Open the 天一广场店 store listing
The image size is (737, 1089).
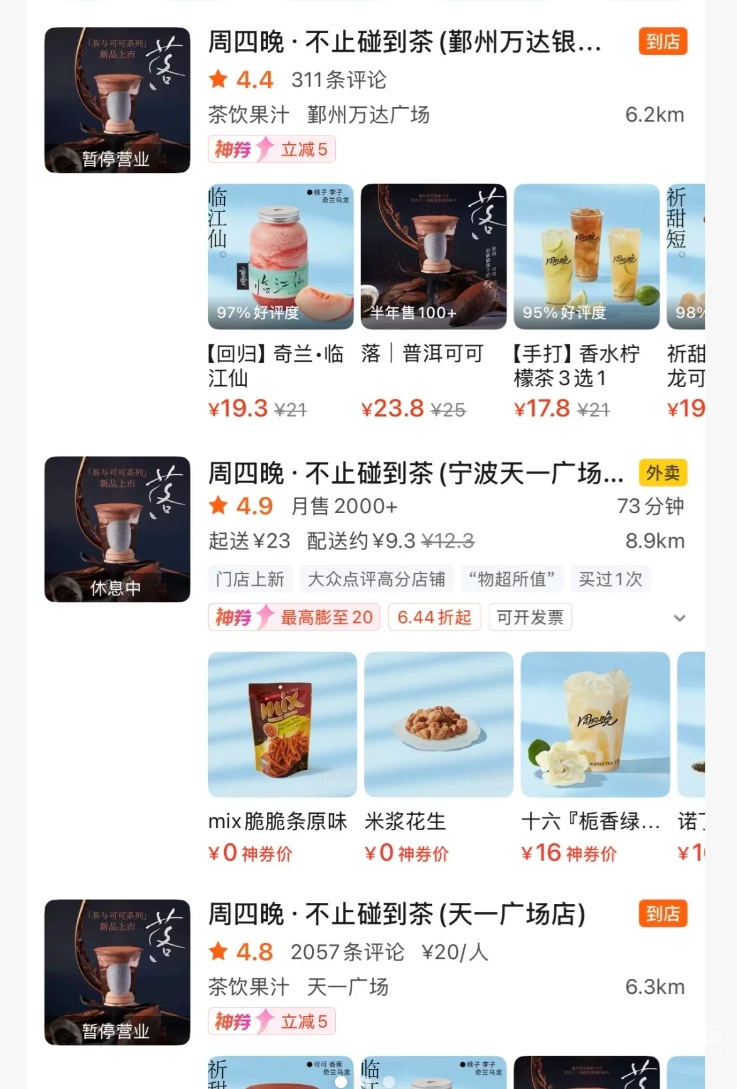397,914
